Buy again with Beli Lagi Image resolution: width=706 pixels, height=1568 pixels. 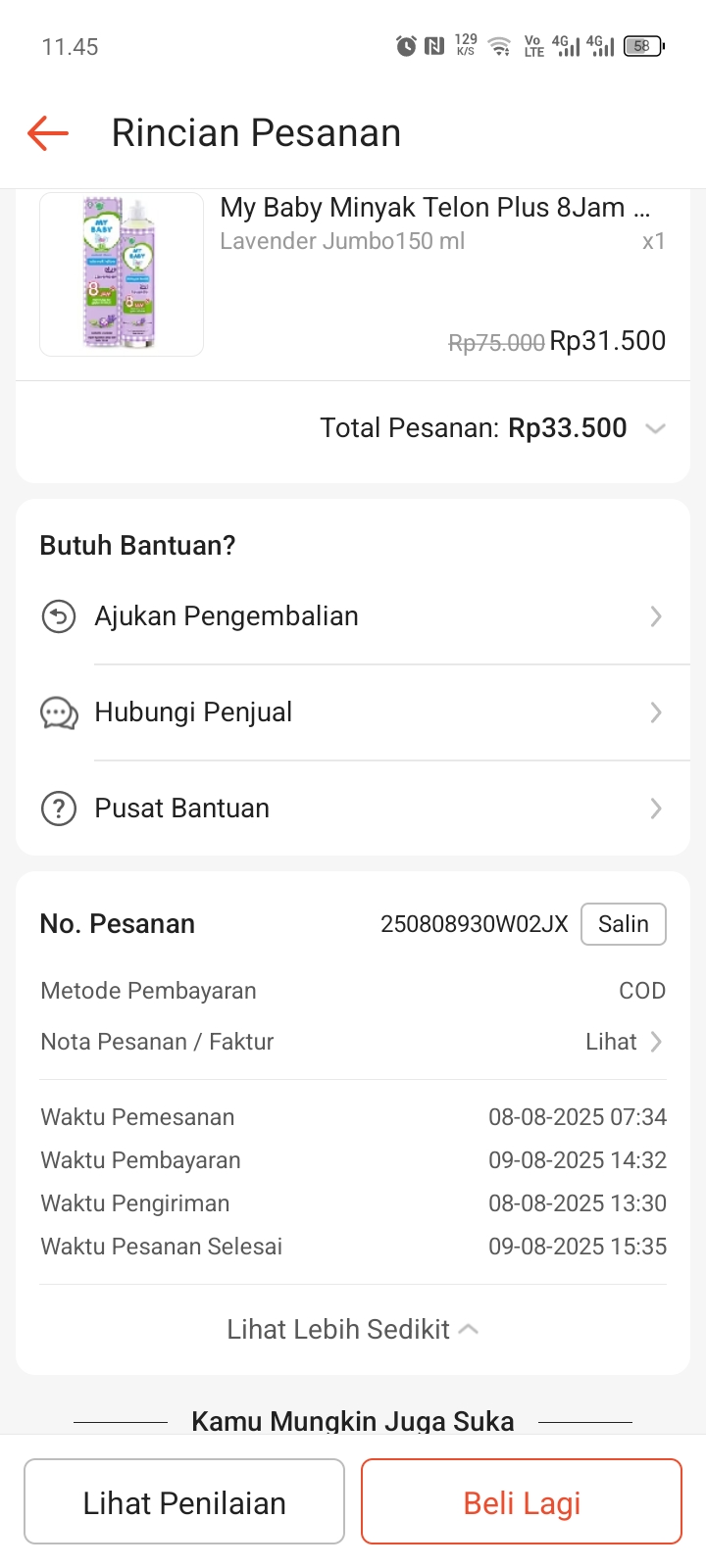tap(522, 1502)
